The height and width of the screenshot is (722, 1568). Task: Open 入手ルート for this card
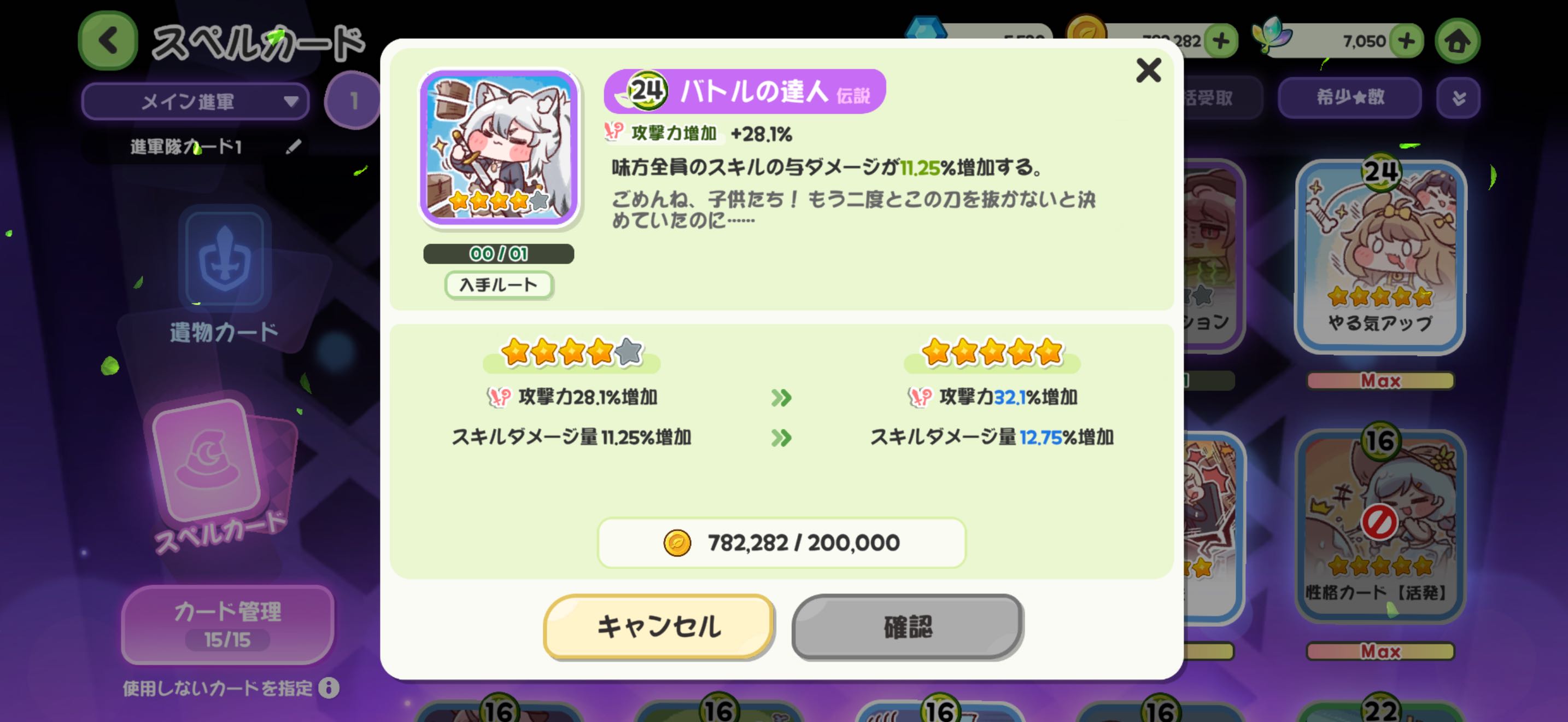[x=499, y=285]
